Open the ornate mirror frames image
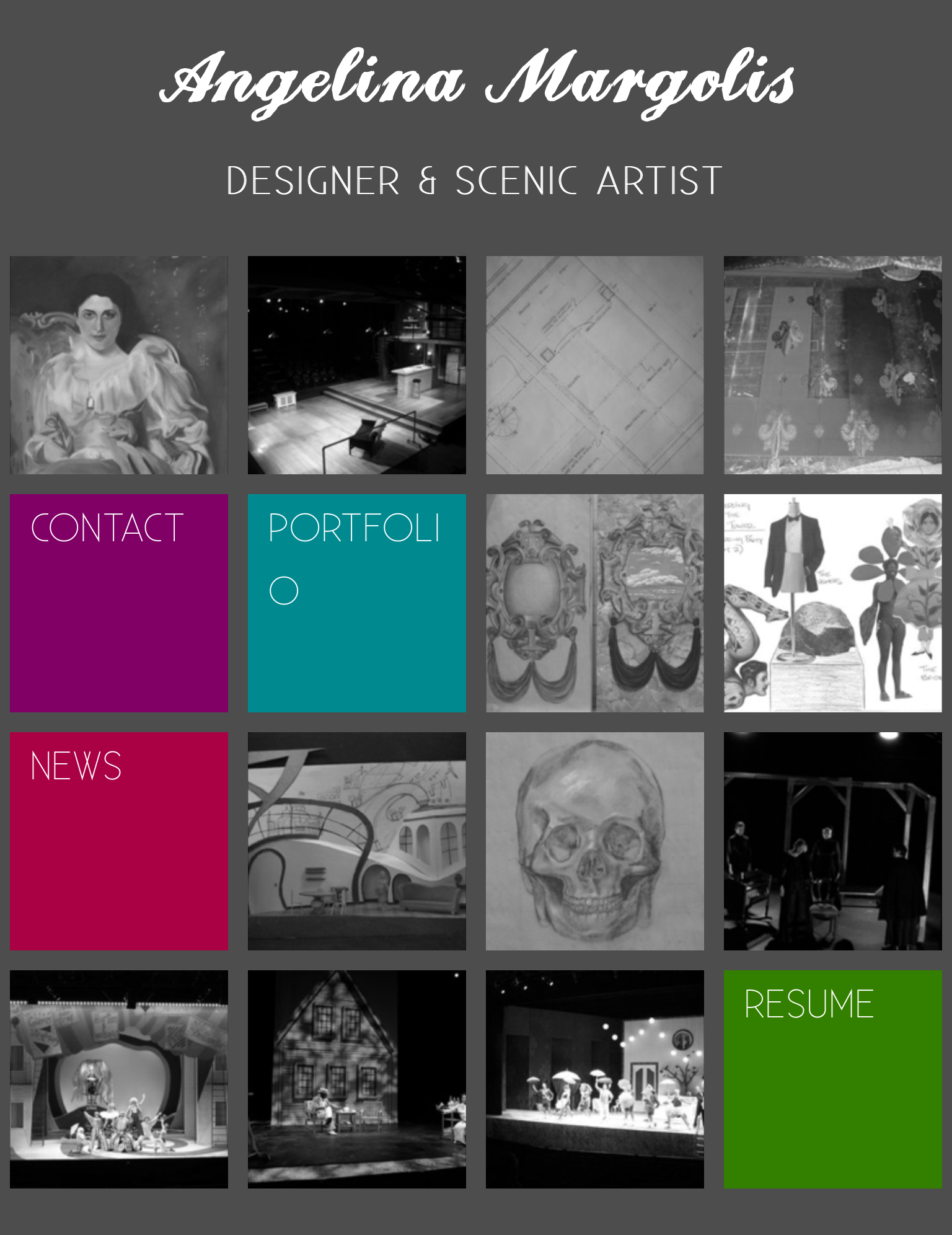The image size is (952, 1235). [594, 603]
